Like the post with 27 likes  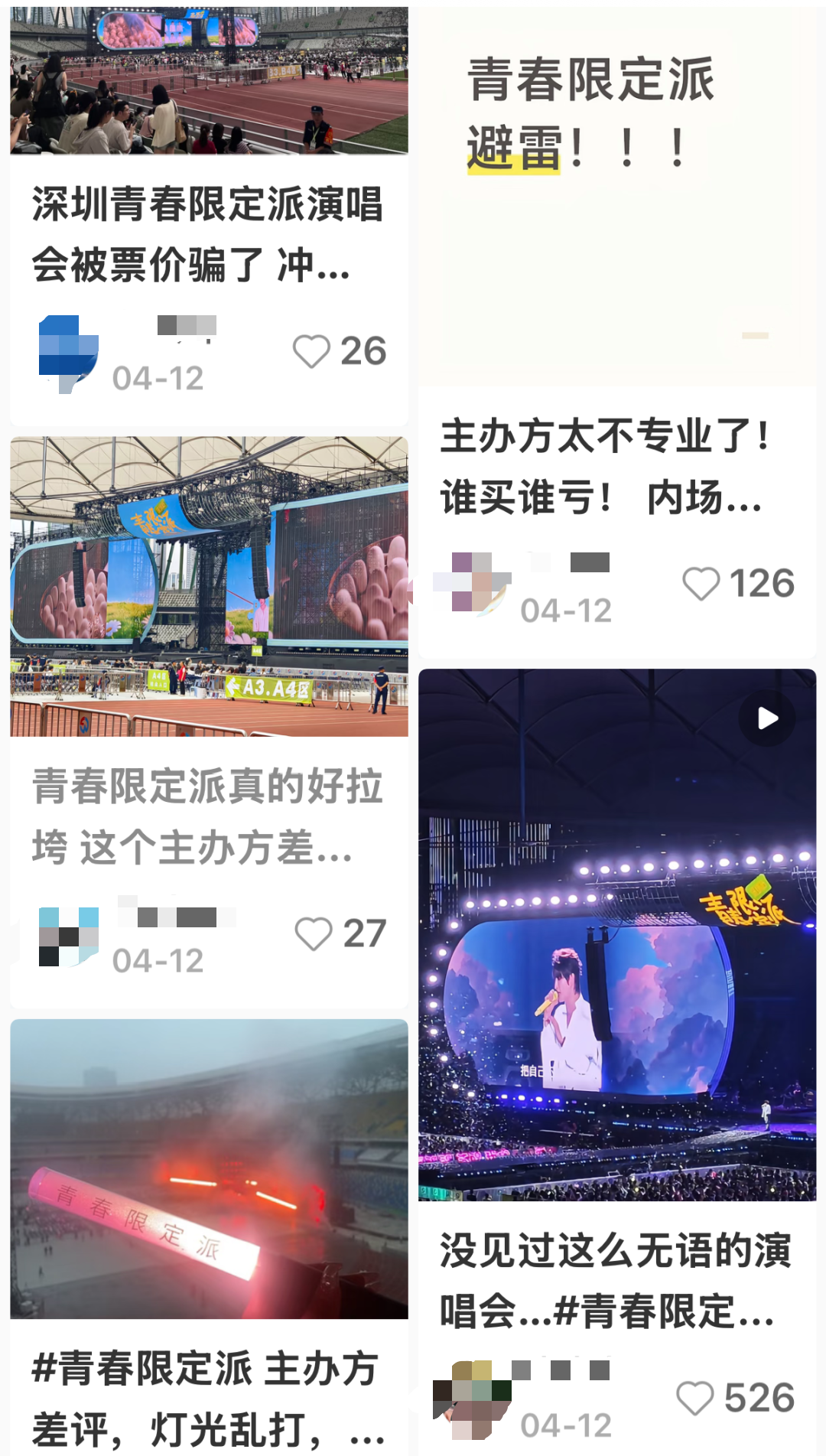[x=314, y=934]
